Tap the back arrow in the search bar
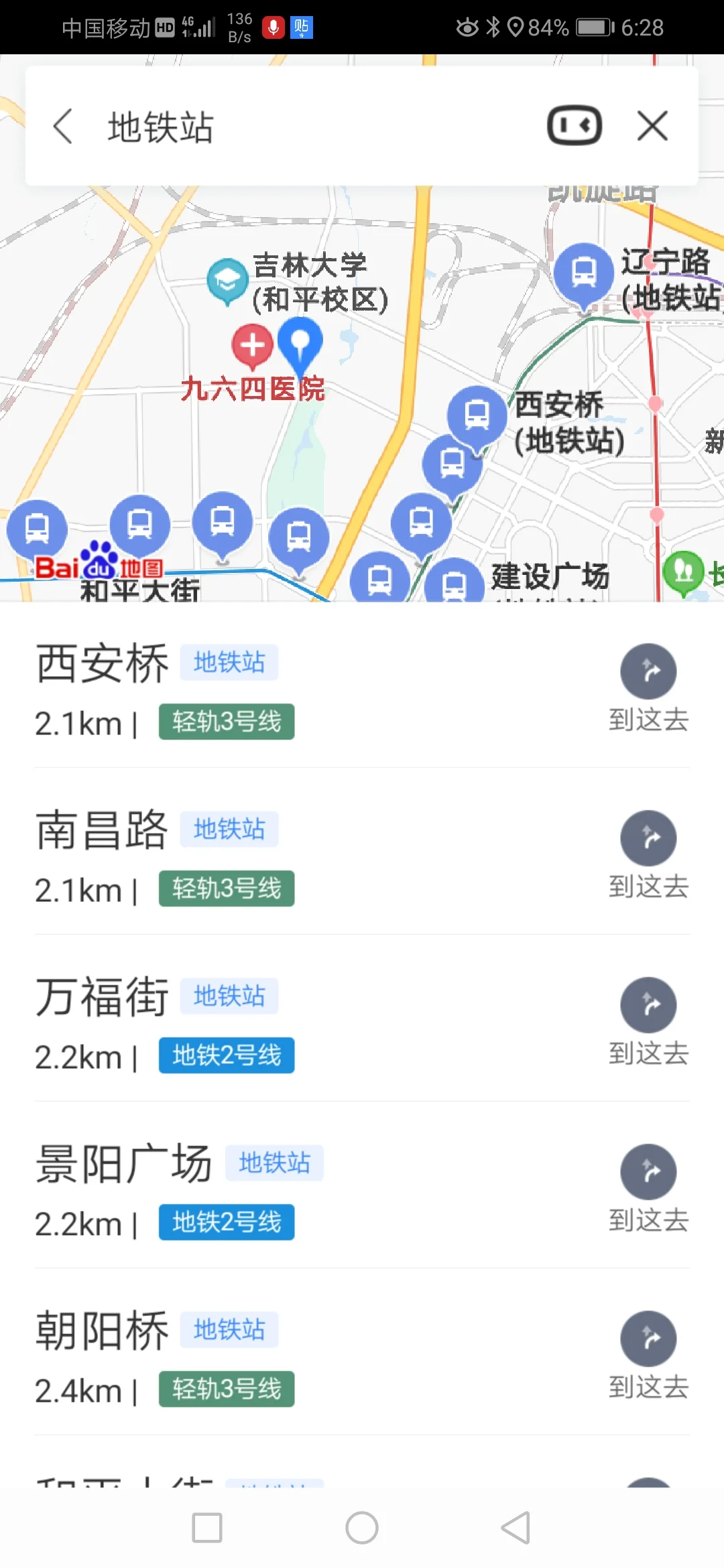Image resolution: width=724 pixels, height=1568 pixels. tap(63, 126)
